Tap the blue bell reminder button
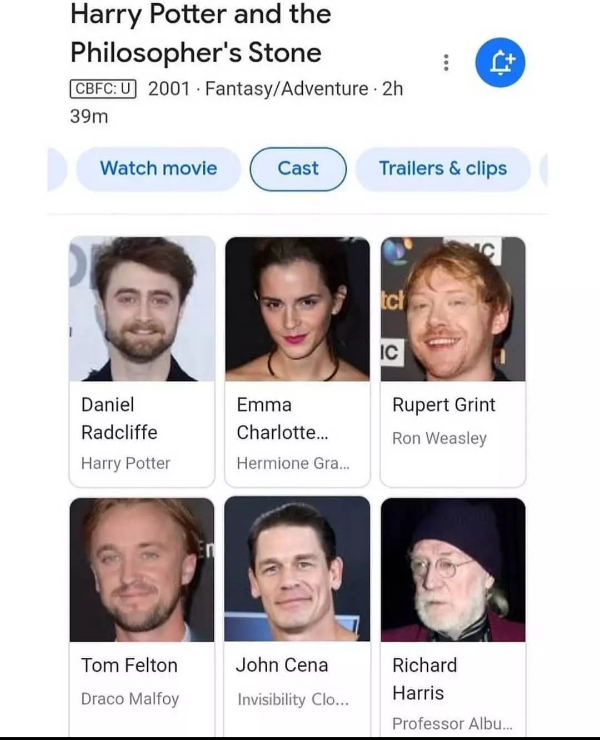The height and width of the screenshot is (740, 600). click(500, 62)
